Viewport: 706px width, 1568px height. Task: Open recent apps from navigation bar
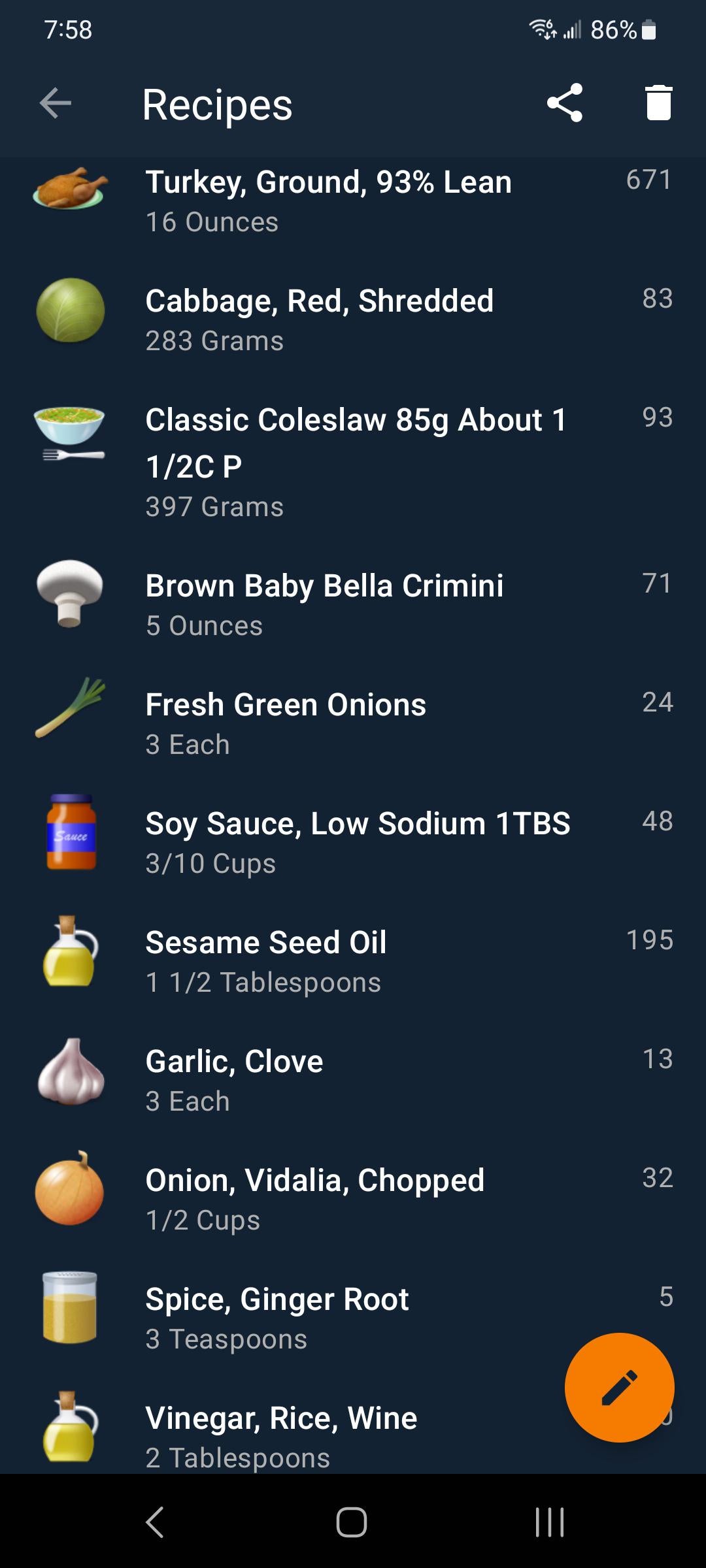(550, 1522)
